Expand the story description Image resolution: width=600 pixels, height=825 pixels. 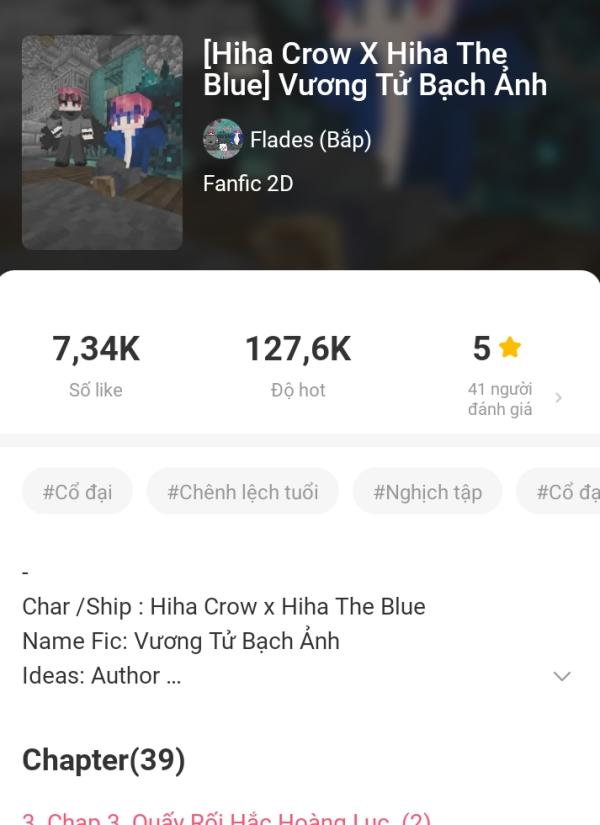pos(562,676)
